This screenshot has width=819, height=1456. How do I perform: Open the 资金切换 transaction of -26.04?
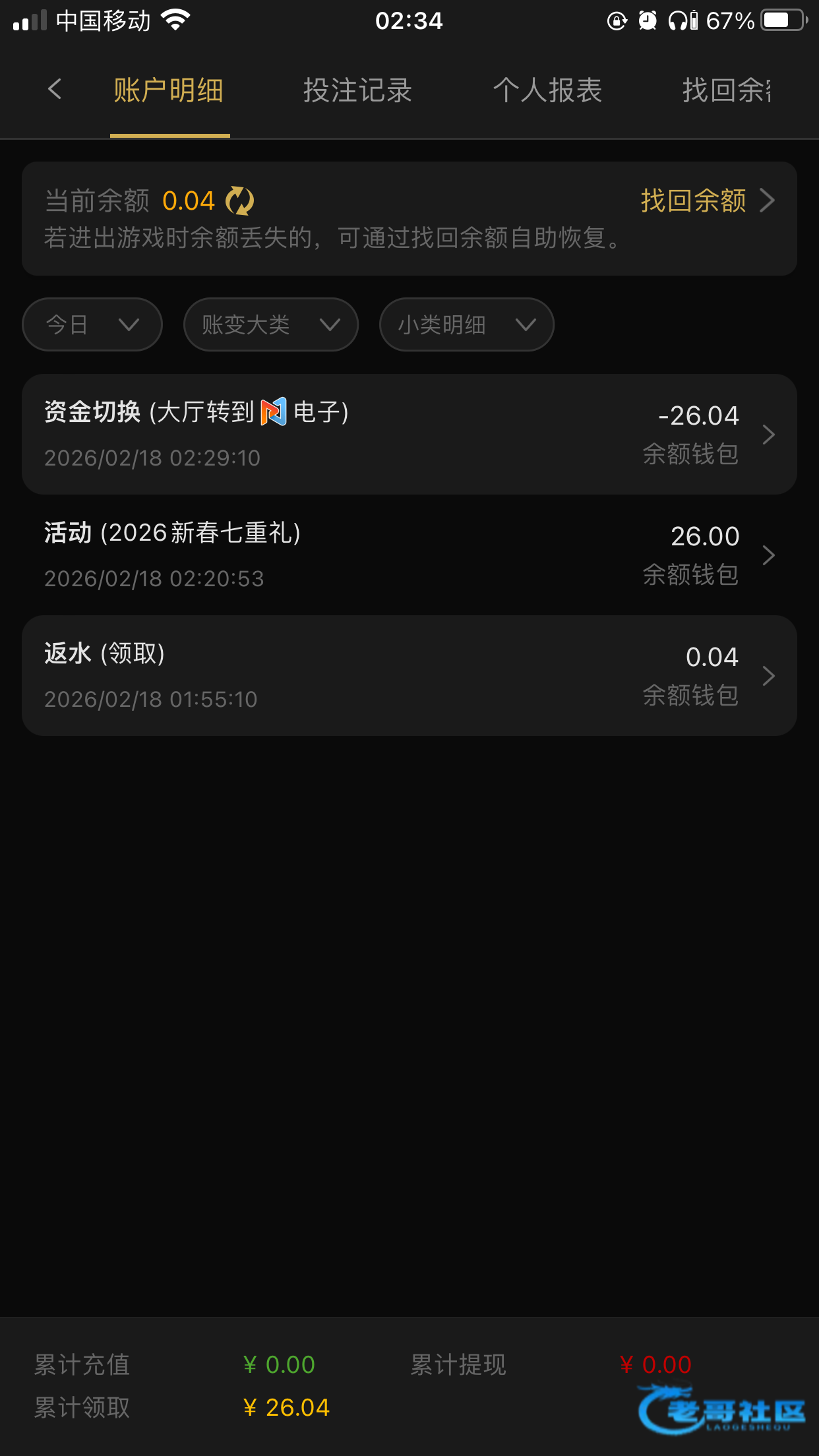point(409,434)
